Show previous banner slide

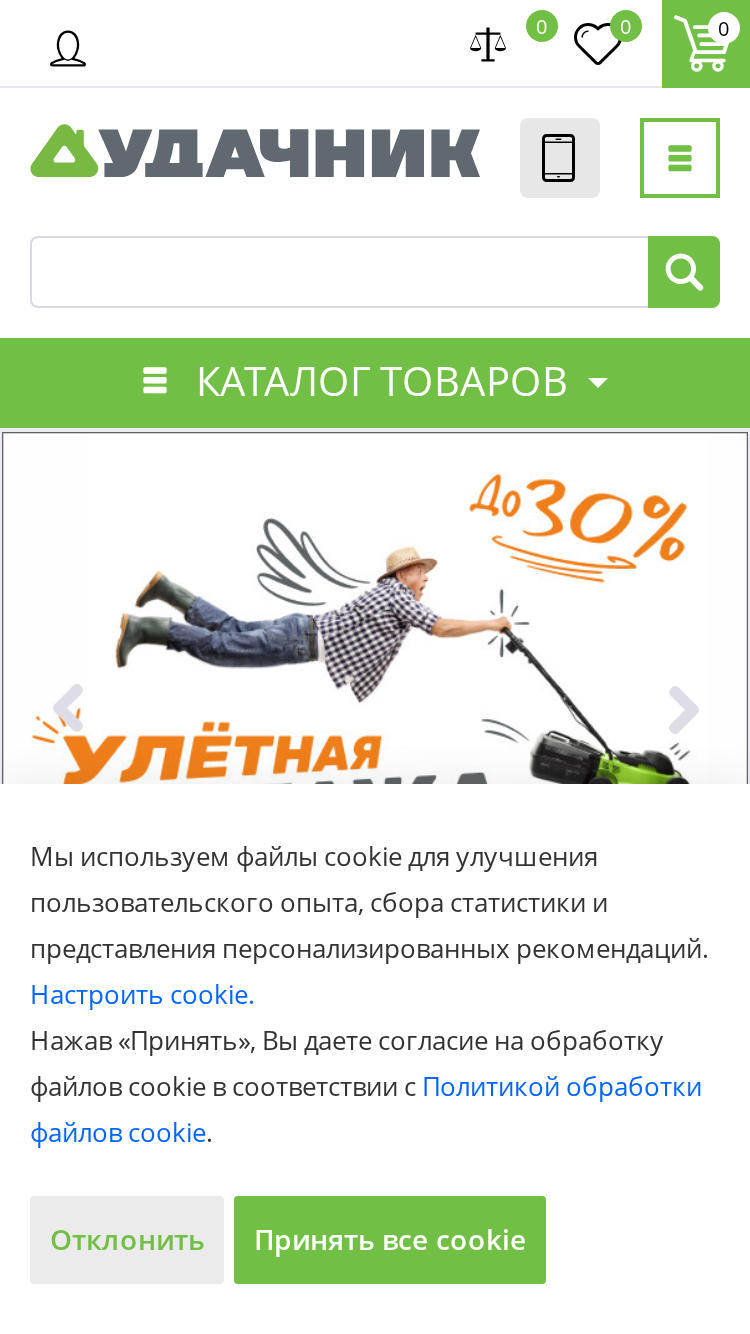[67, 708]
